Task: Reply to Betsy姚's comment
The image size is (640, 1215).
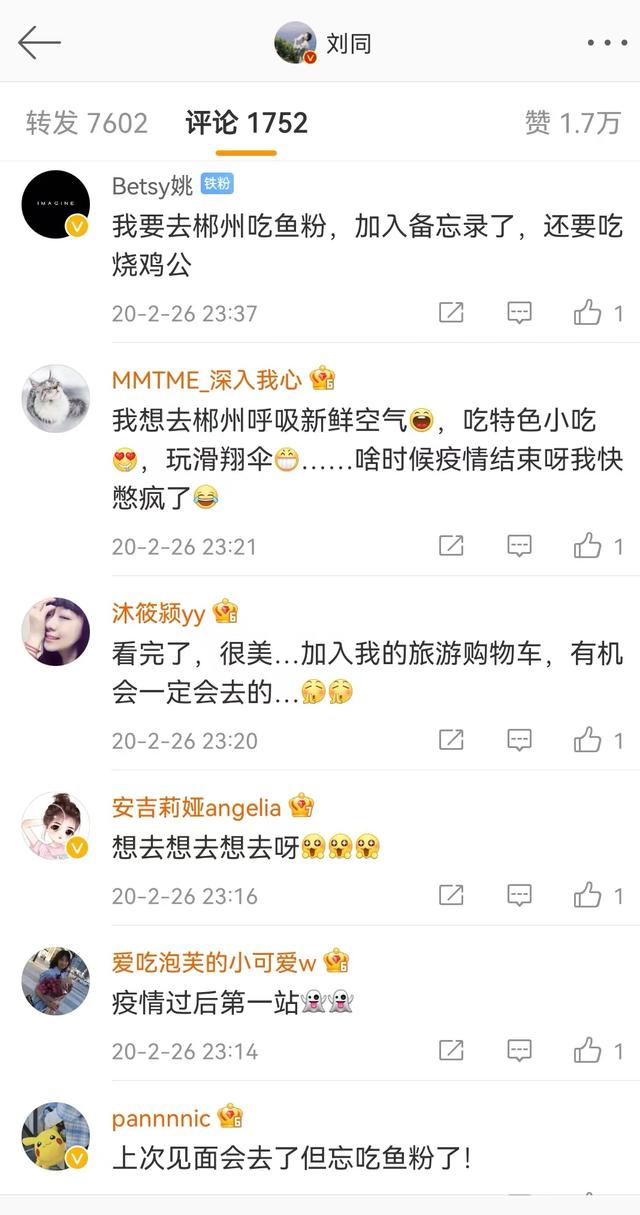Action: 519,313
